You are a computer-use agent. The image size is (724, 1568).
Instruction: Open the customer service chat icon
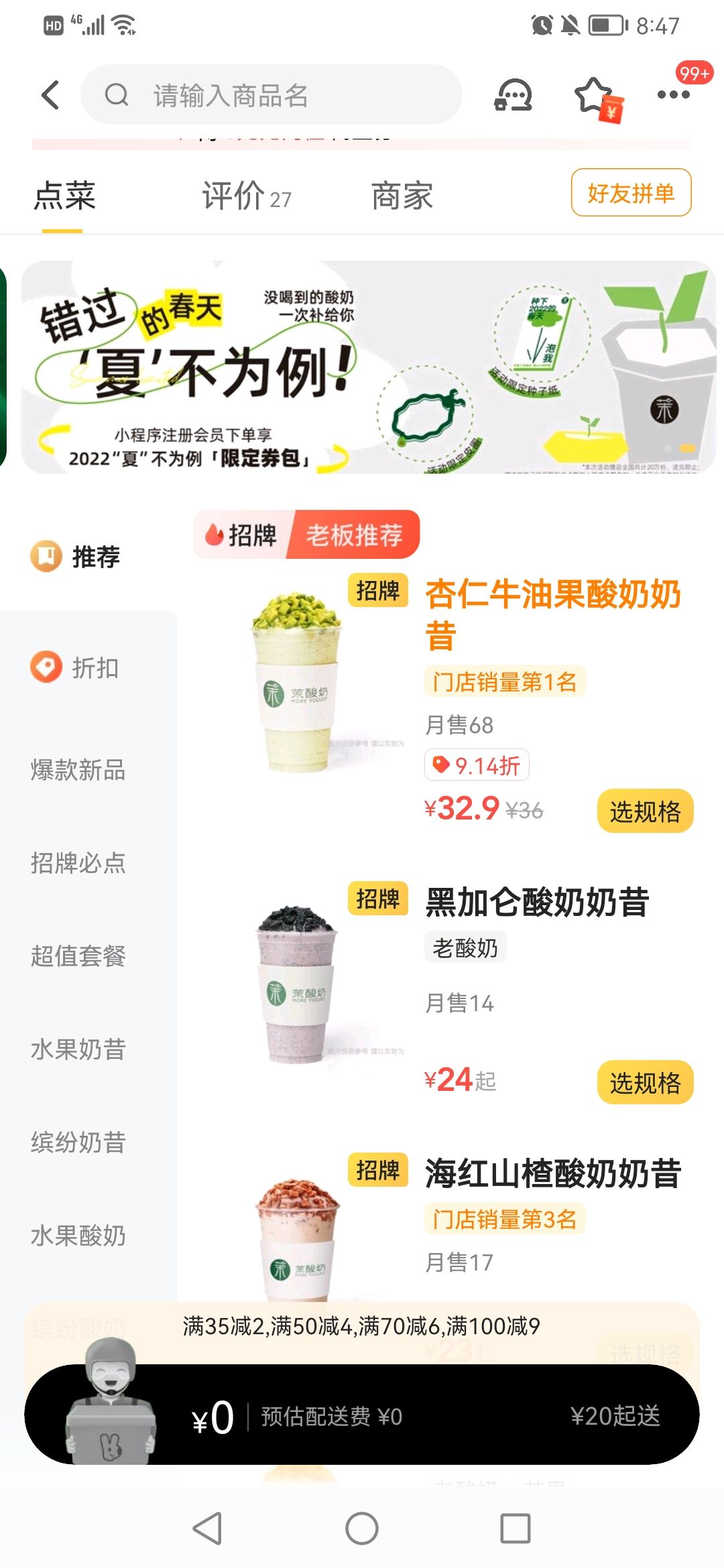[514, 94]
